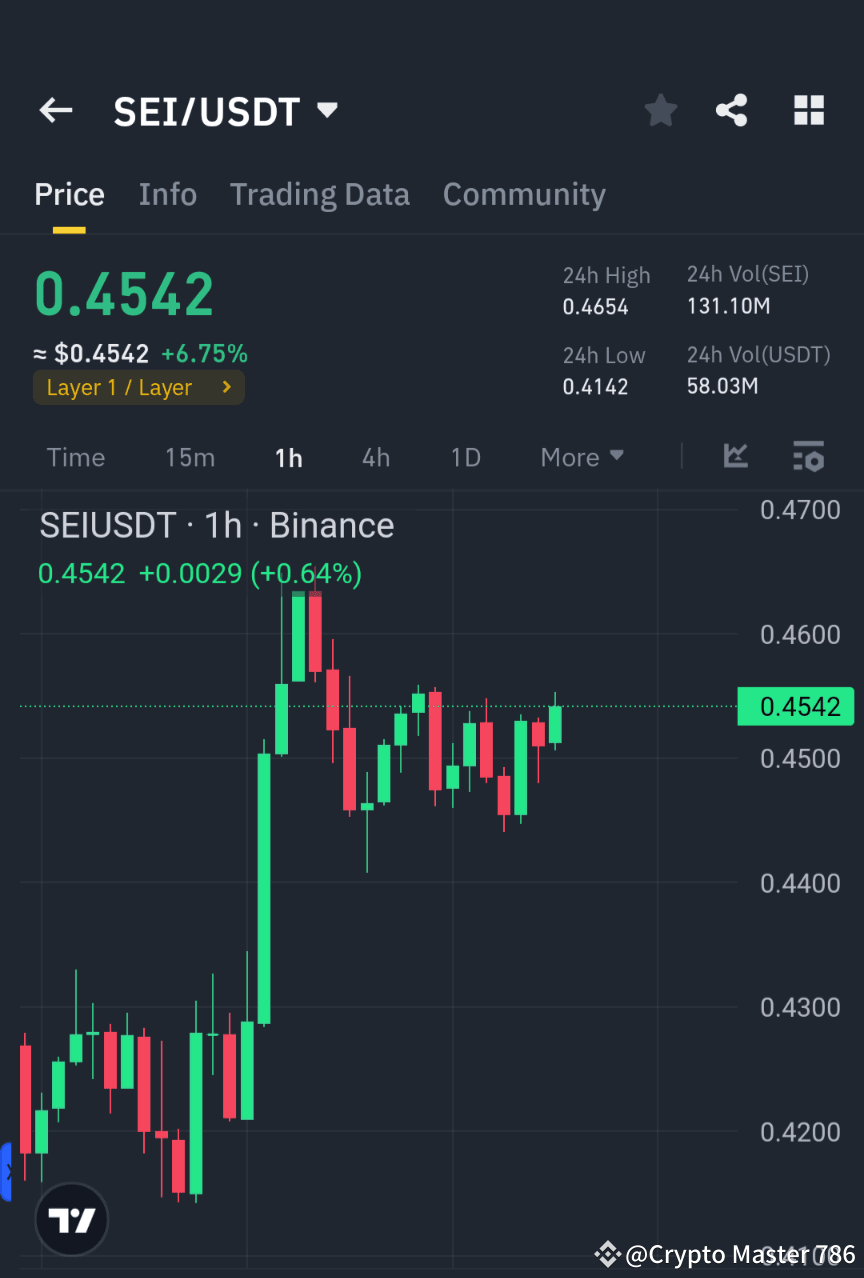Expand the Layer 1 / Layer tag
This screenshot has height=1278, width=864.
click(138, 387)
